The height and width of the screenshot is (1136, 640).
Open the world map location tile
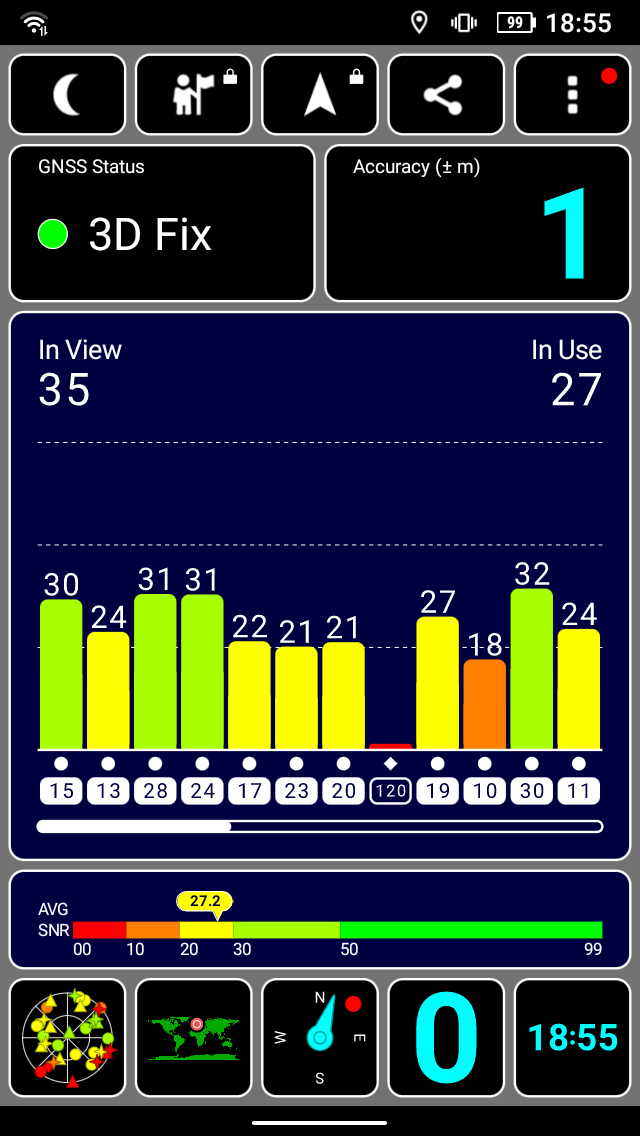click(x=194, y=1037)
